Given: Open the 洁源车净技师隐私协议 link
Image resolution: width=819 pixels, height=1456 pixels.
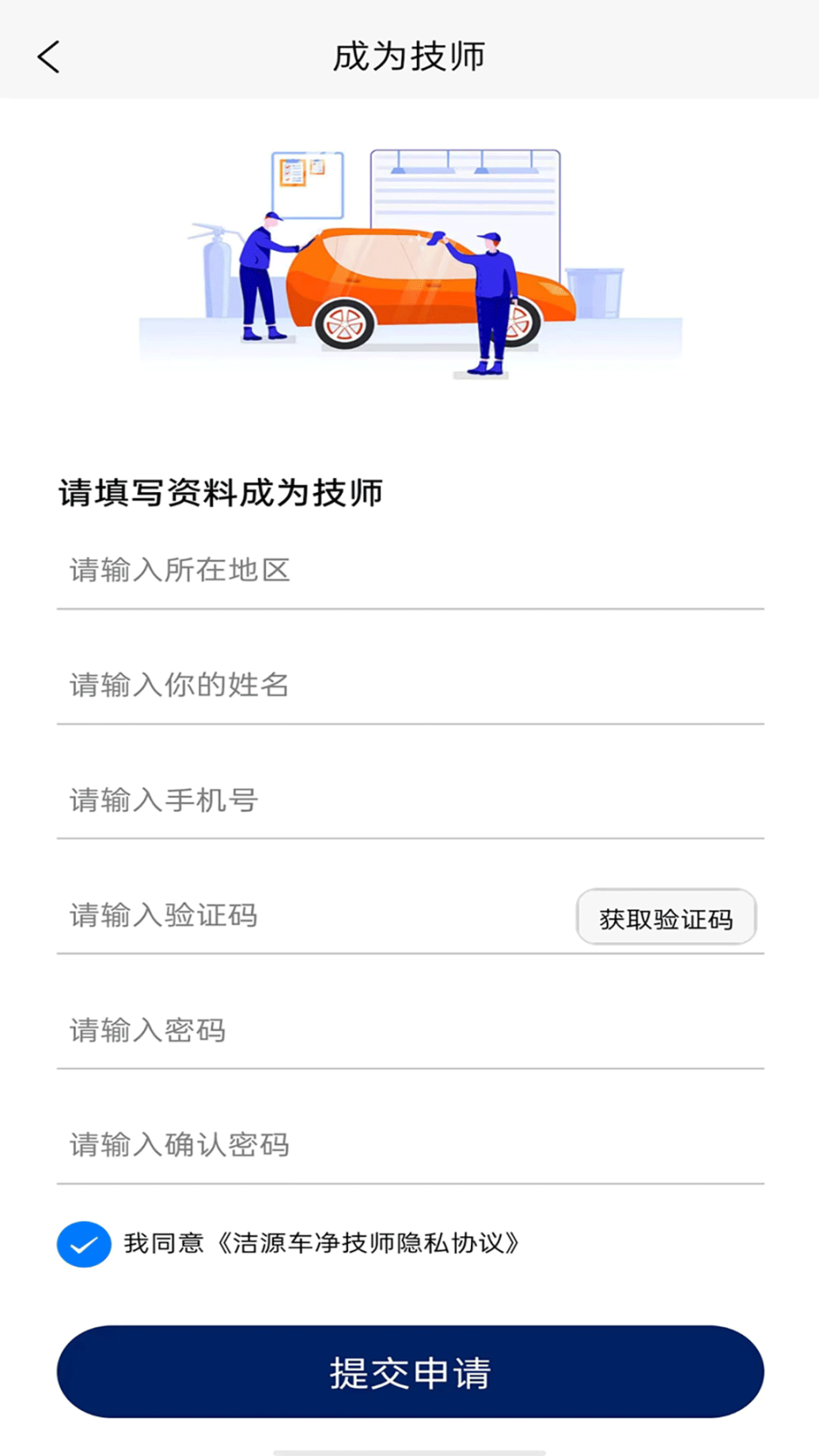Looking at the screenshot, I should click(x=369, y=1244).
